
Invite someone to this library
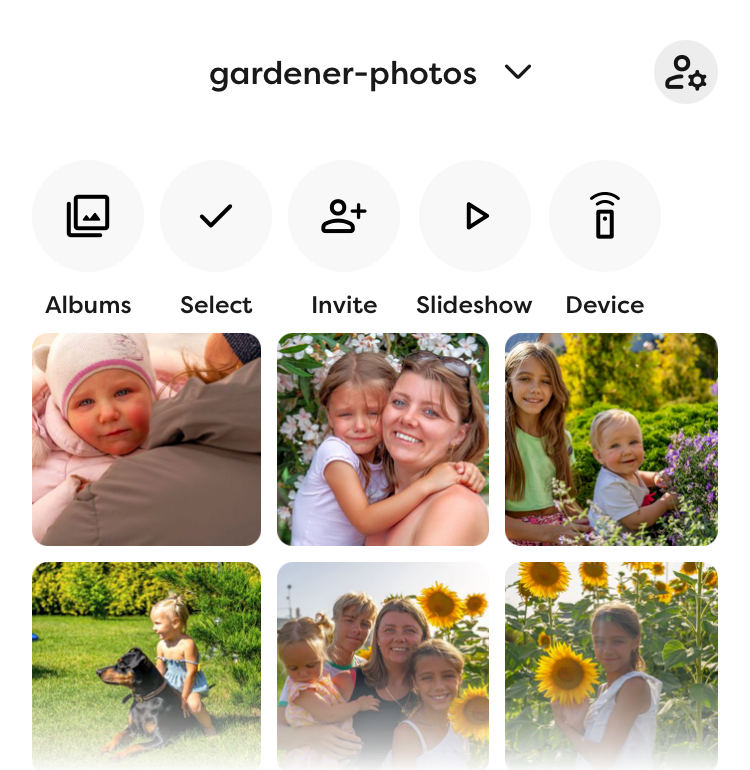[344, 216]
